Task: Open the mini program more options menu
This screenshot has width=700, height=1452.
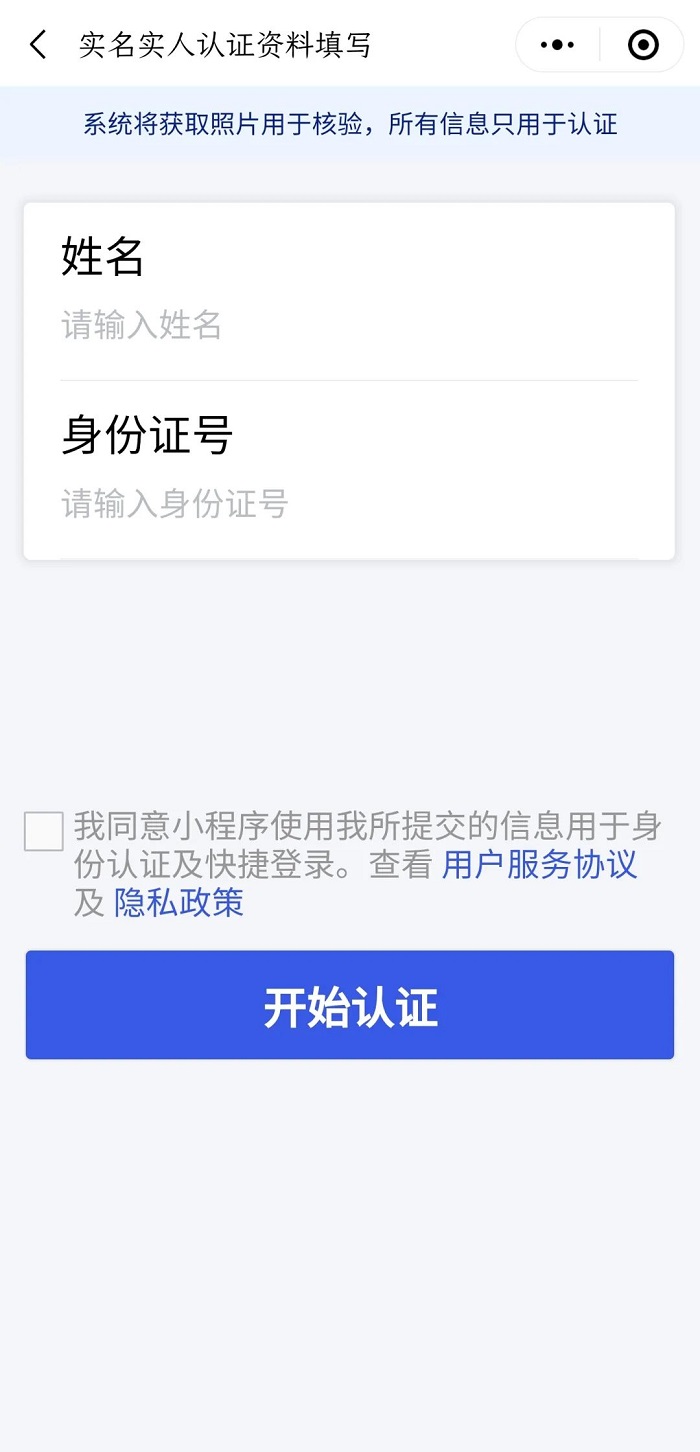Action: [x=557, y=45]
